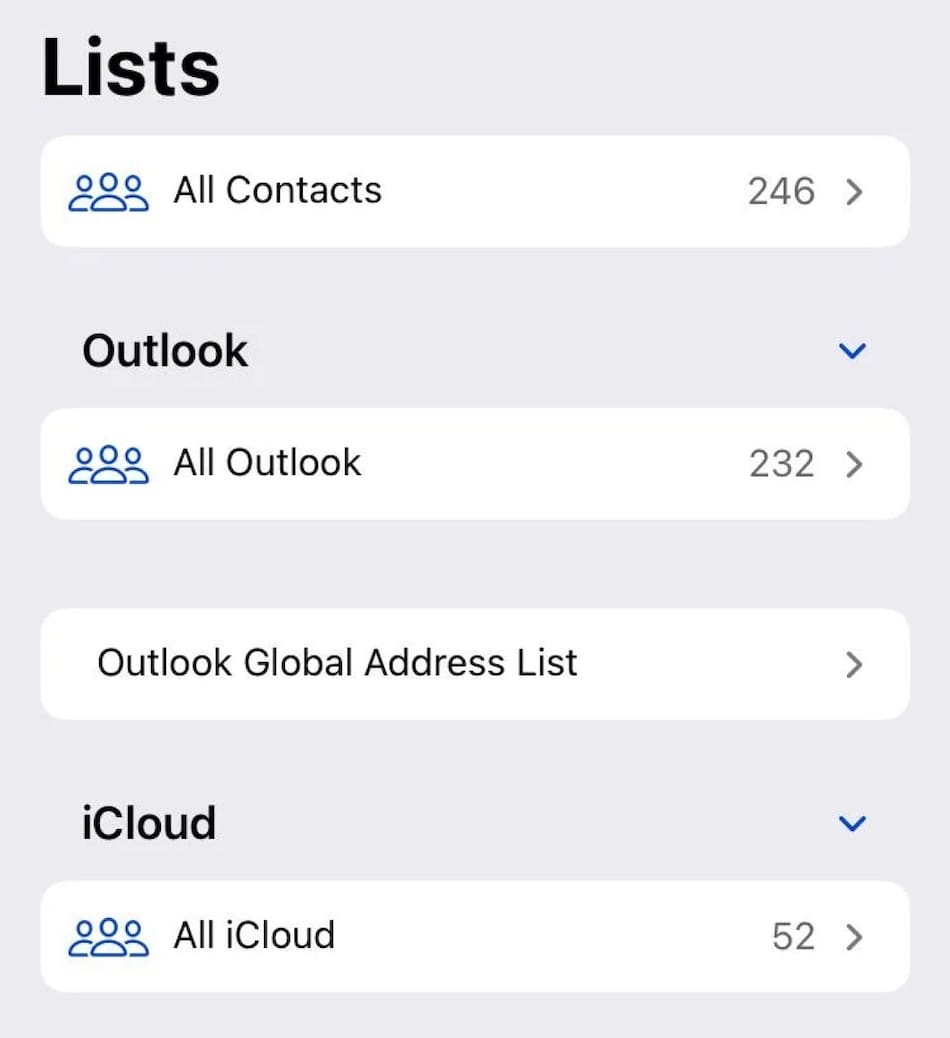Click the All Outlook people icon
Viewport: 950px width, 1038px height.
coord(107,463)
